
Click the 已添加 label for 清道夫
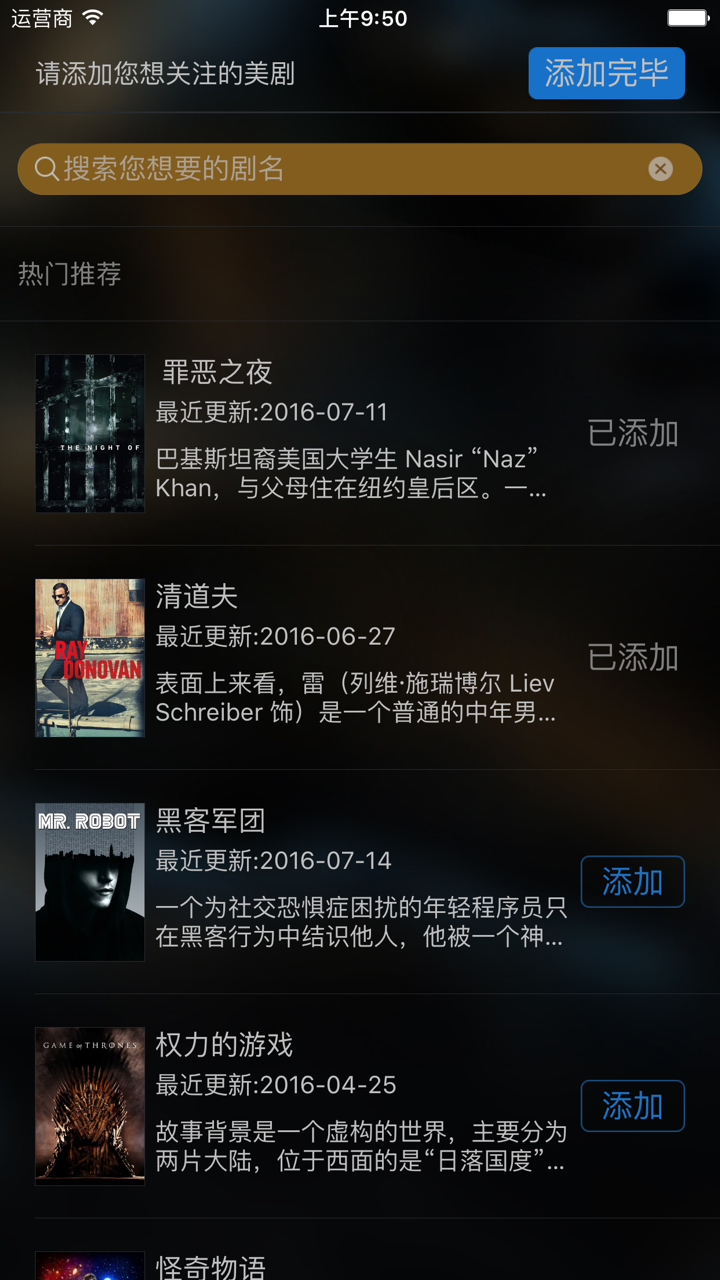[x=632, y=657]
